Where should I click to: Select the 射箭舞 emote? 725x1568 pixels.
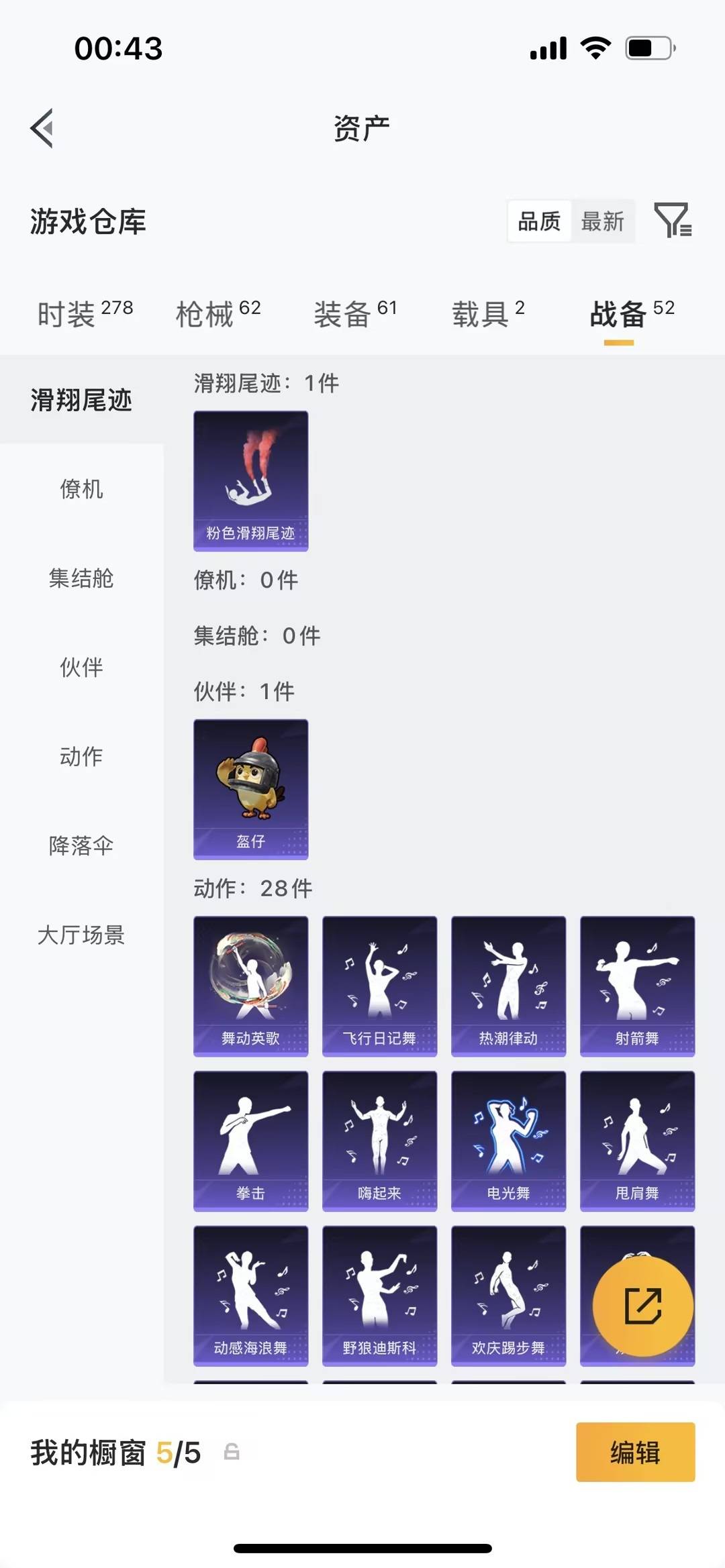[636, 985]
